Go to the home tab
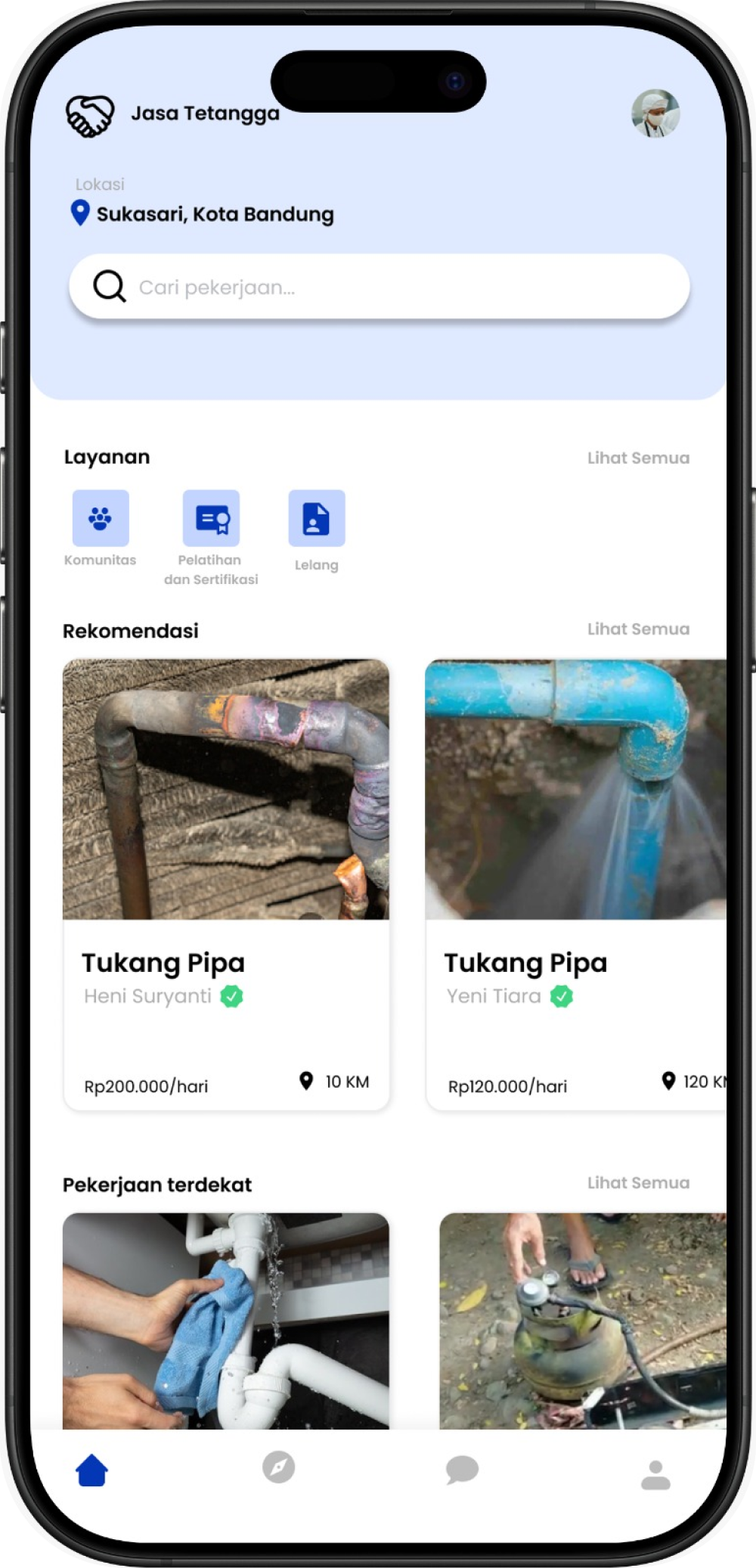The height and width of the screenshot is (1568, 756). (x=92, y=1470)
